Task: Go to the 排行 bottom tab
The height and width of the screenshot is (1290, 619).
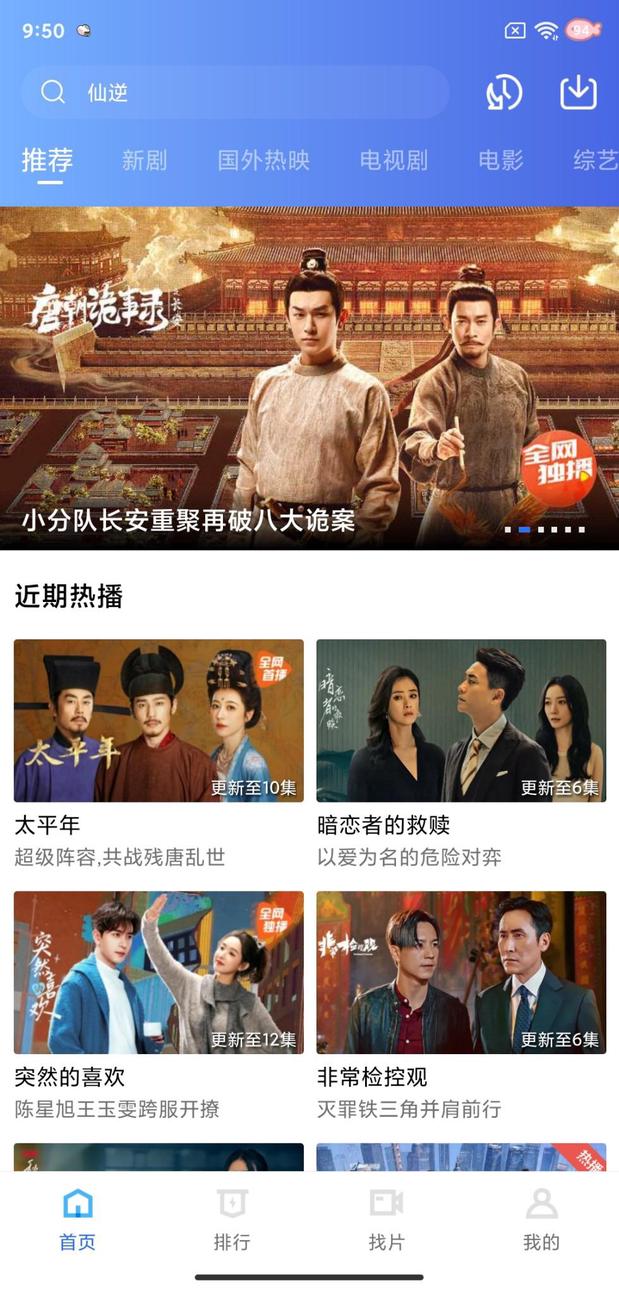Action: click(232, 1220)
